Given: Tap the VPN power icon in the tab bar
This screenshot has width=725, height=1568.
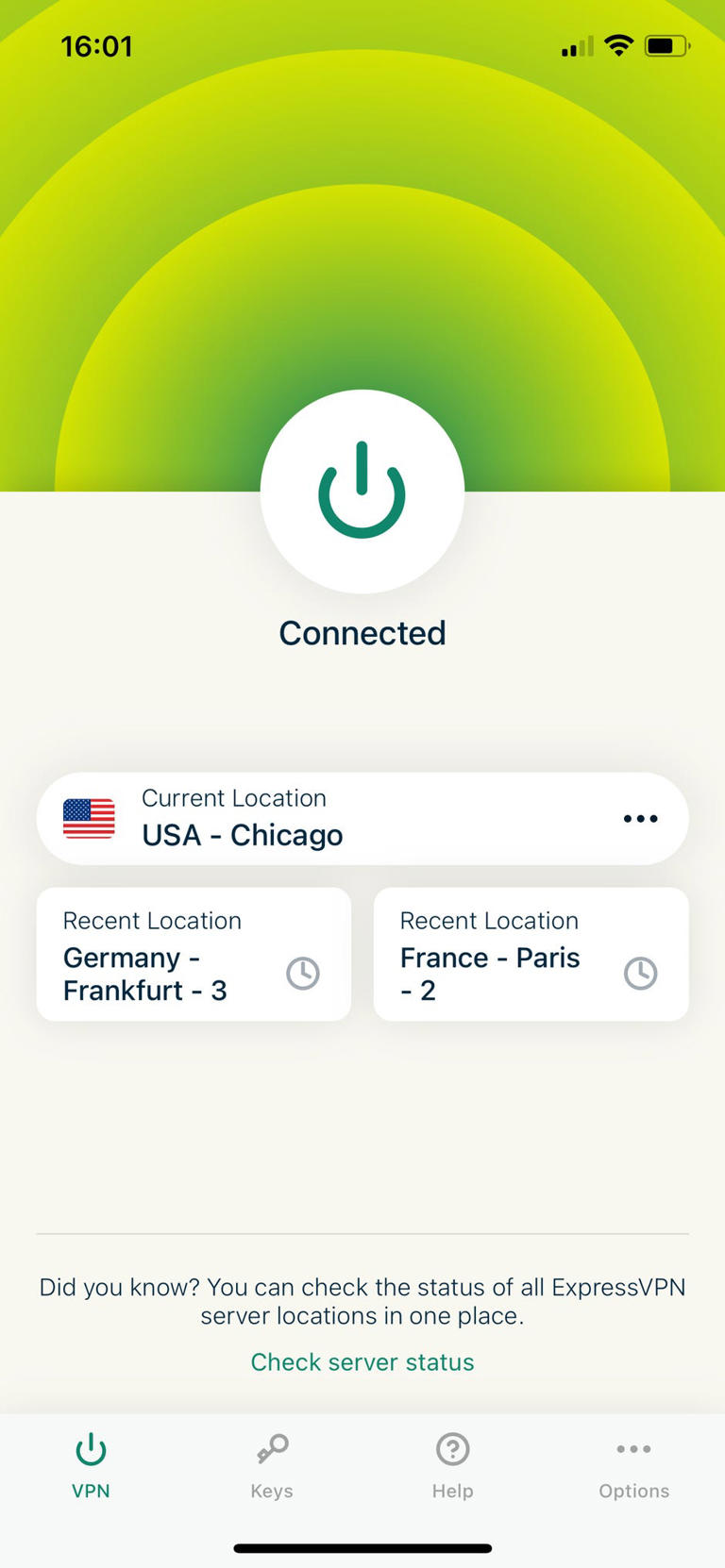Looking at the screenshot, I should (x=91, y=1462).
